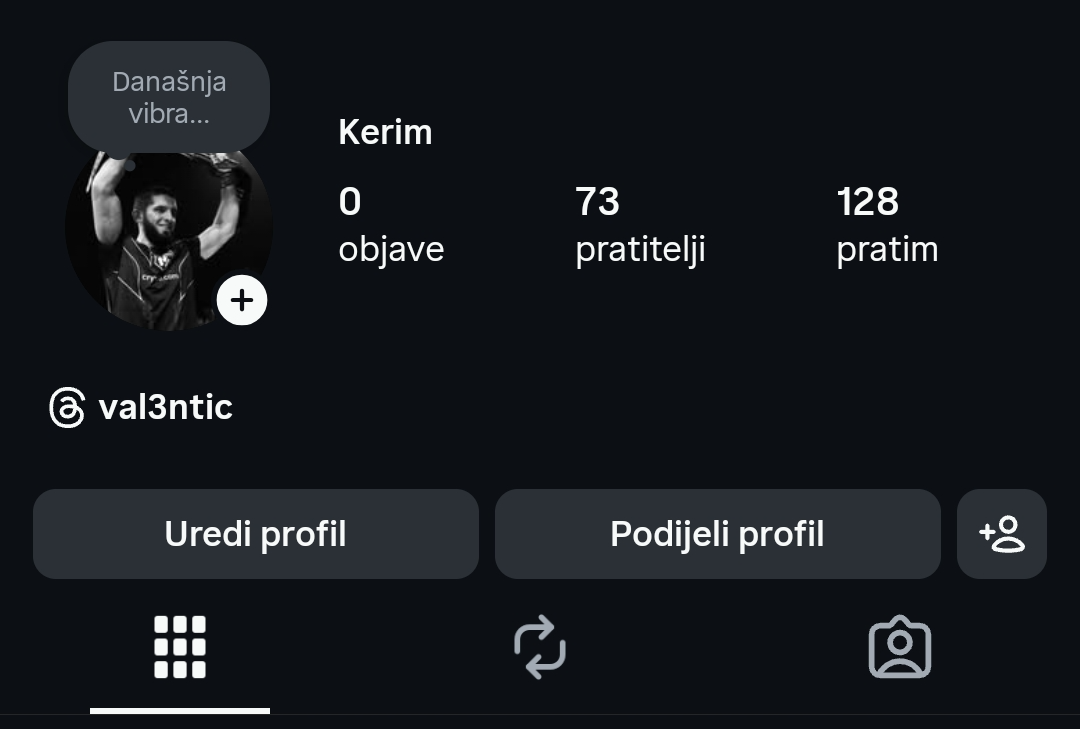Tap Uredi profil button
The image size is (1080, 729).
[x=256, y=534]
